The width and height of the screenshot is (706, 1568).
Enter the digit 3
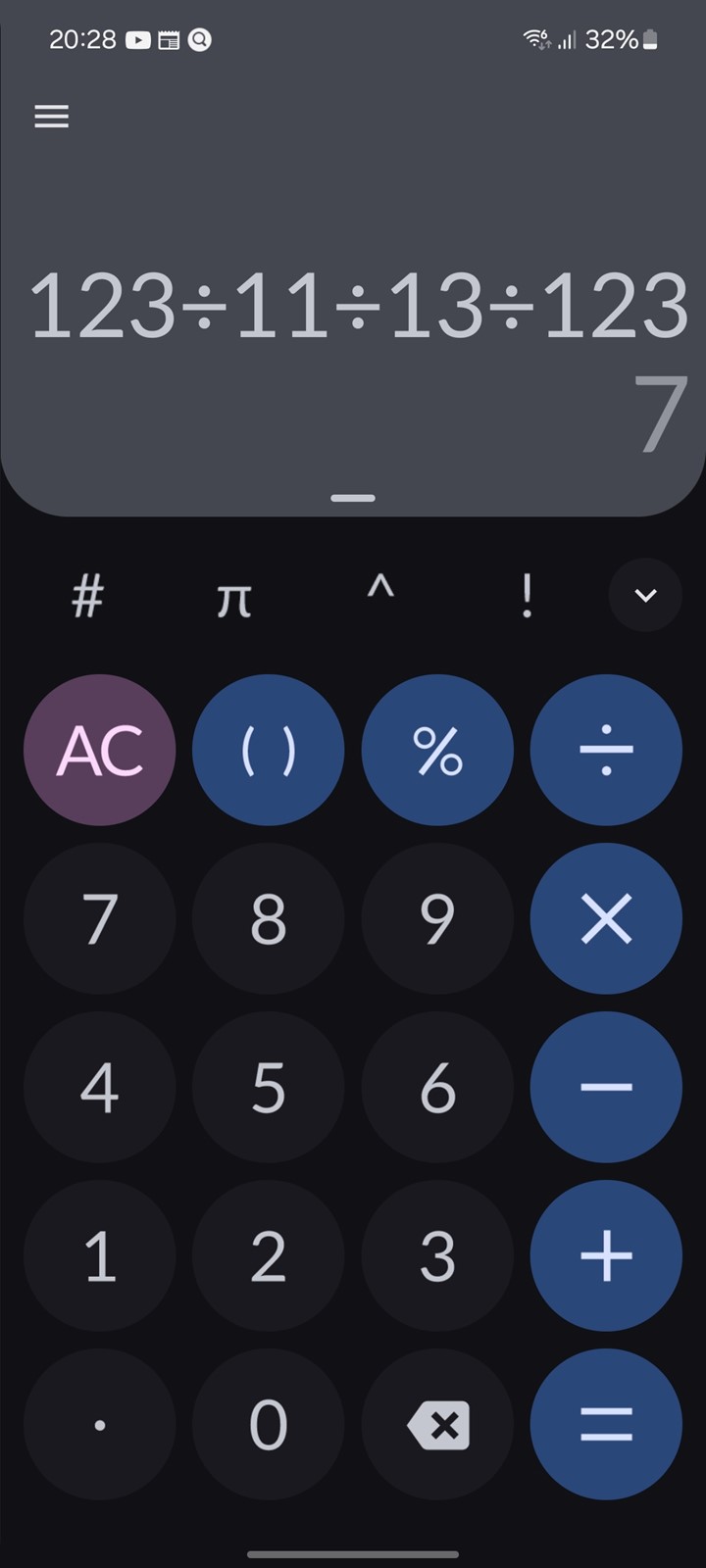coord(437,1256)
